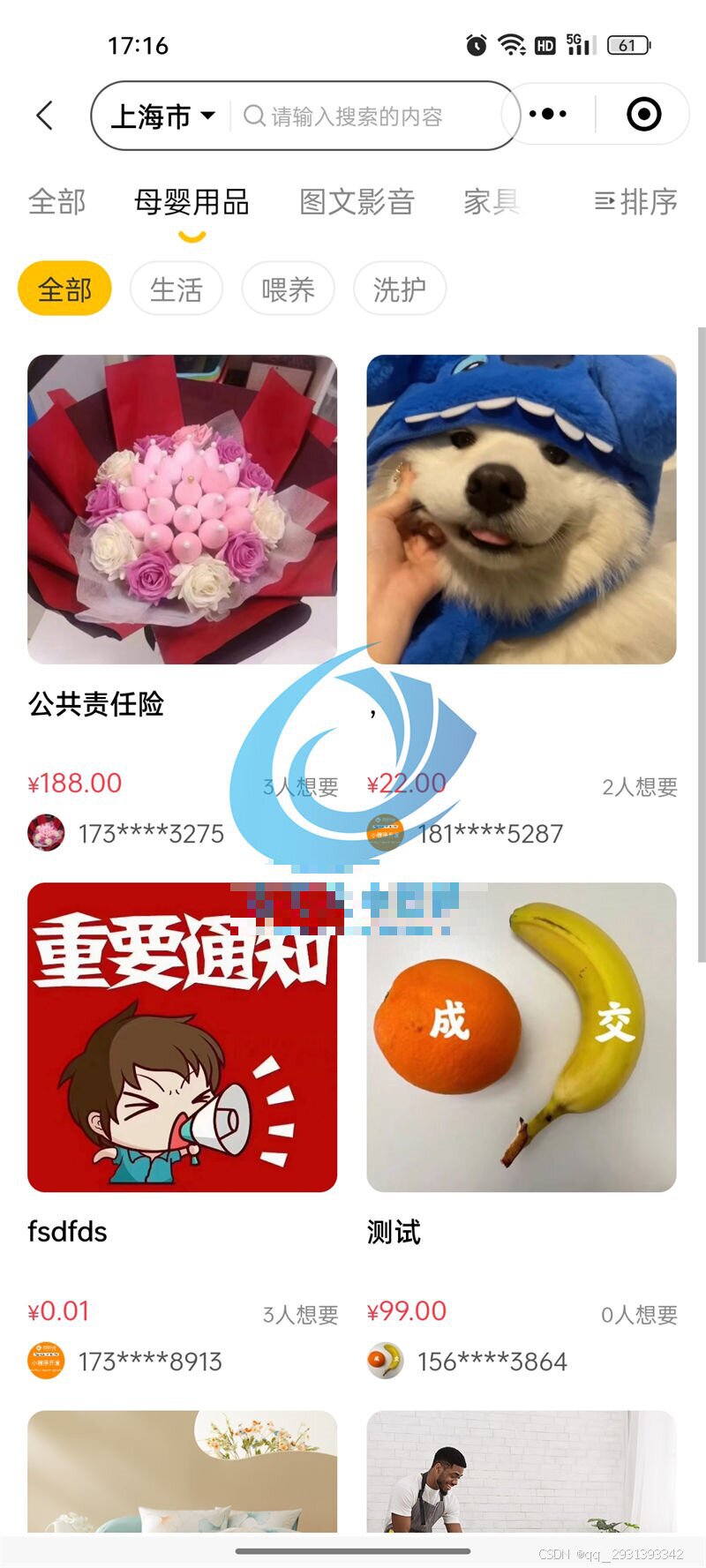706x1568 pixels.
Task: Switch to the 图文影音 tab
Action: 357,202
